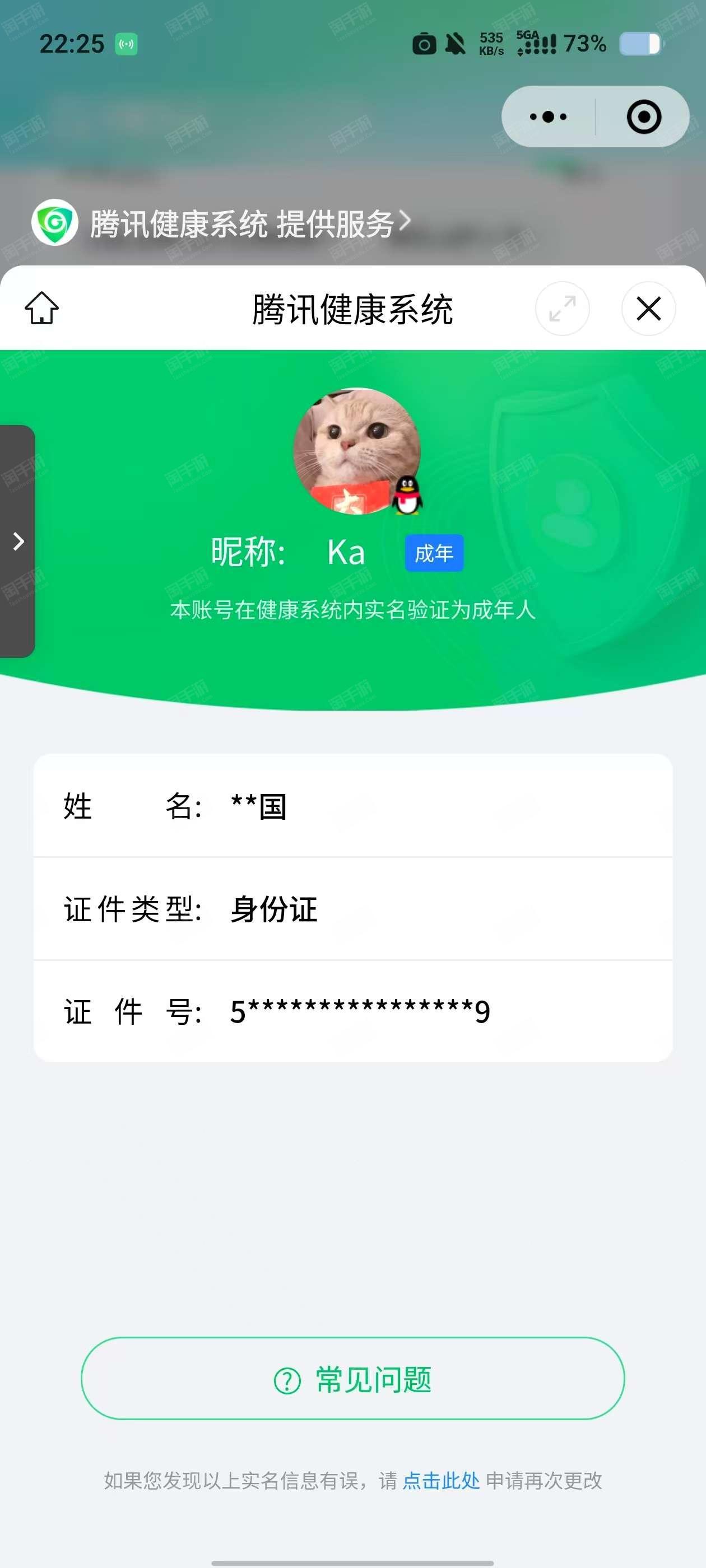
Task: Close the 腾讯健康系统 panel
Action: pos(648,308)
